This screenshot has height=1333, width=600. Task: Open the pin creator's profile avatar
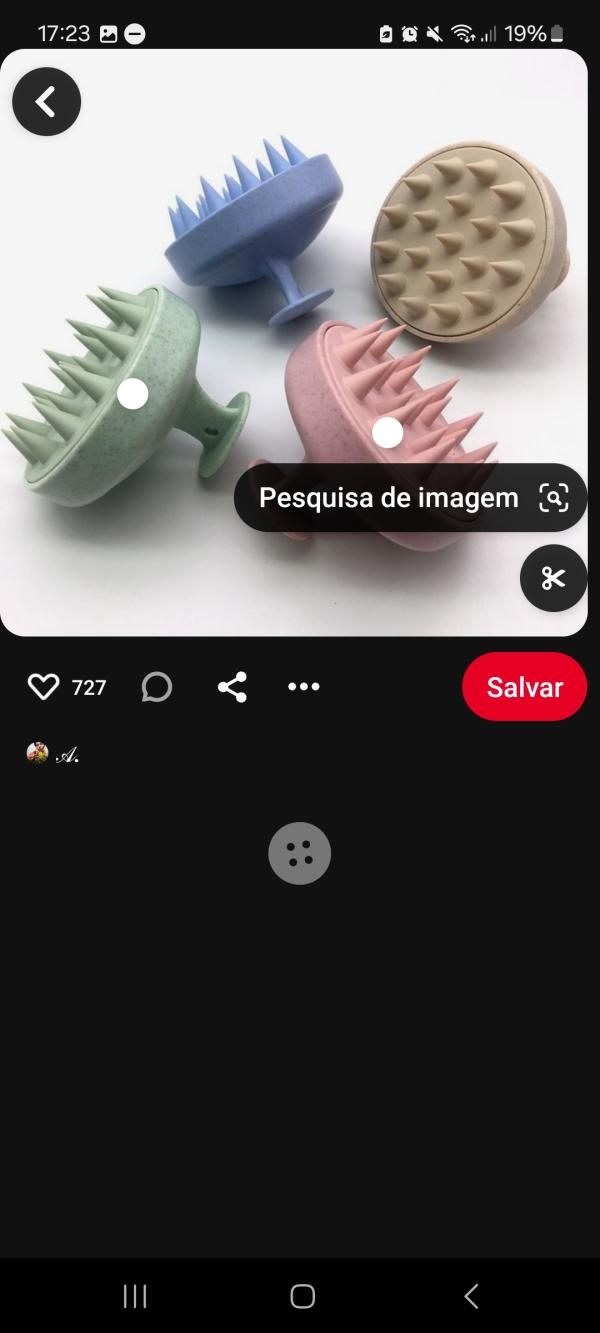coord(37,754)
